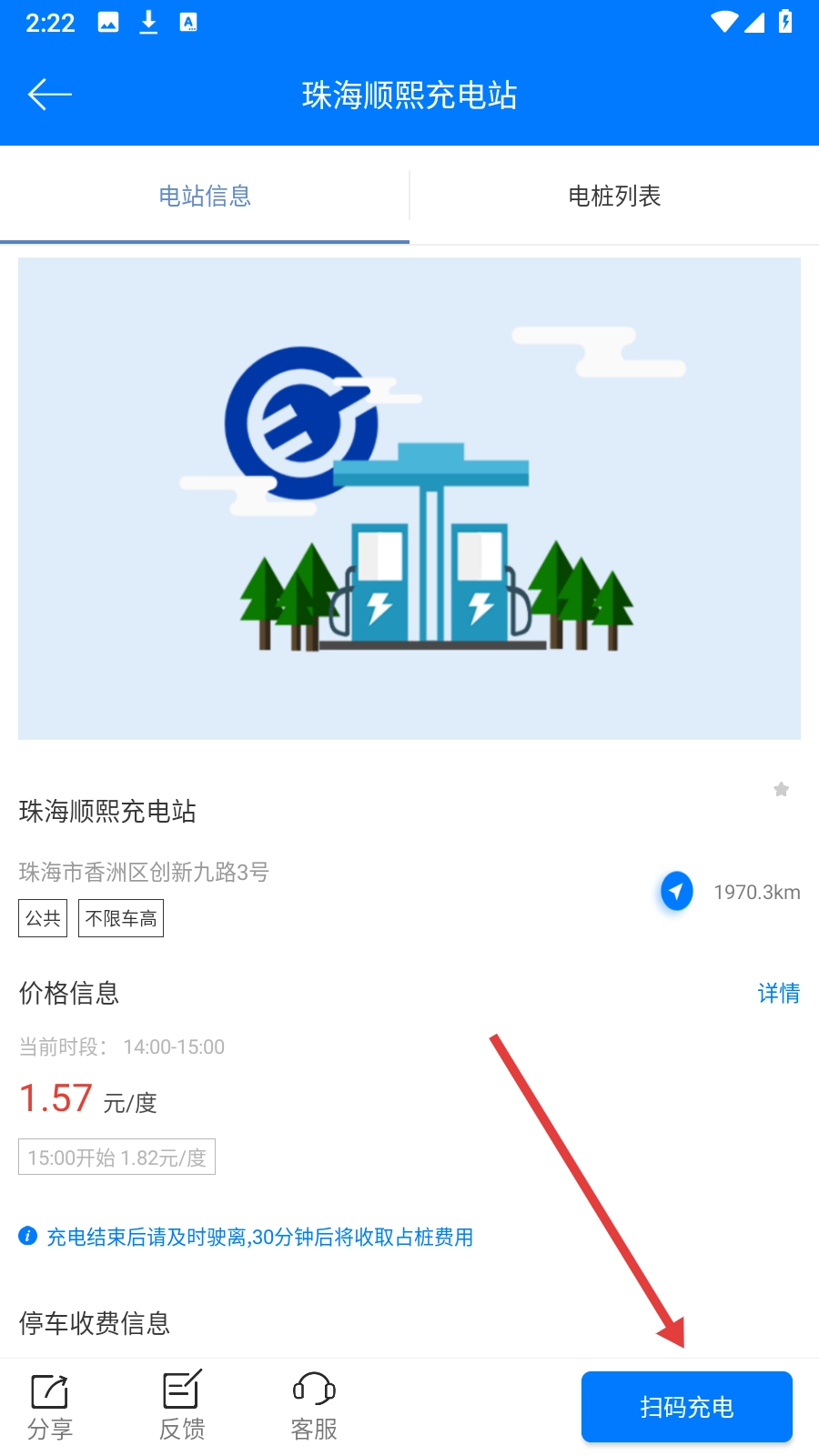This screenshot has width=819, height=1456.
Task: Share this charging station
Action: [50, 1407]
